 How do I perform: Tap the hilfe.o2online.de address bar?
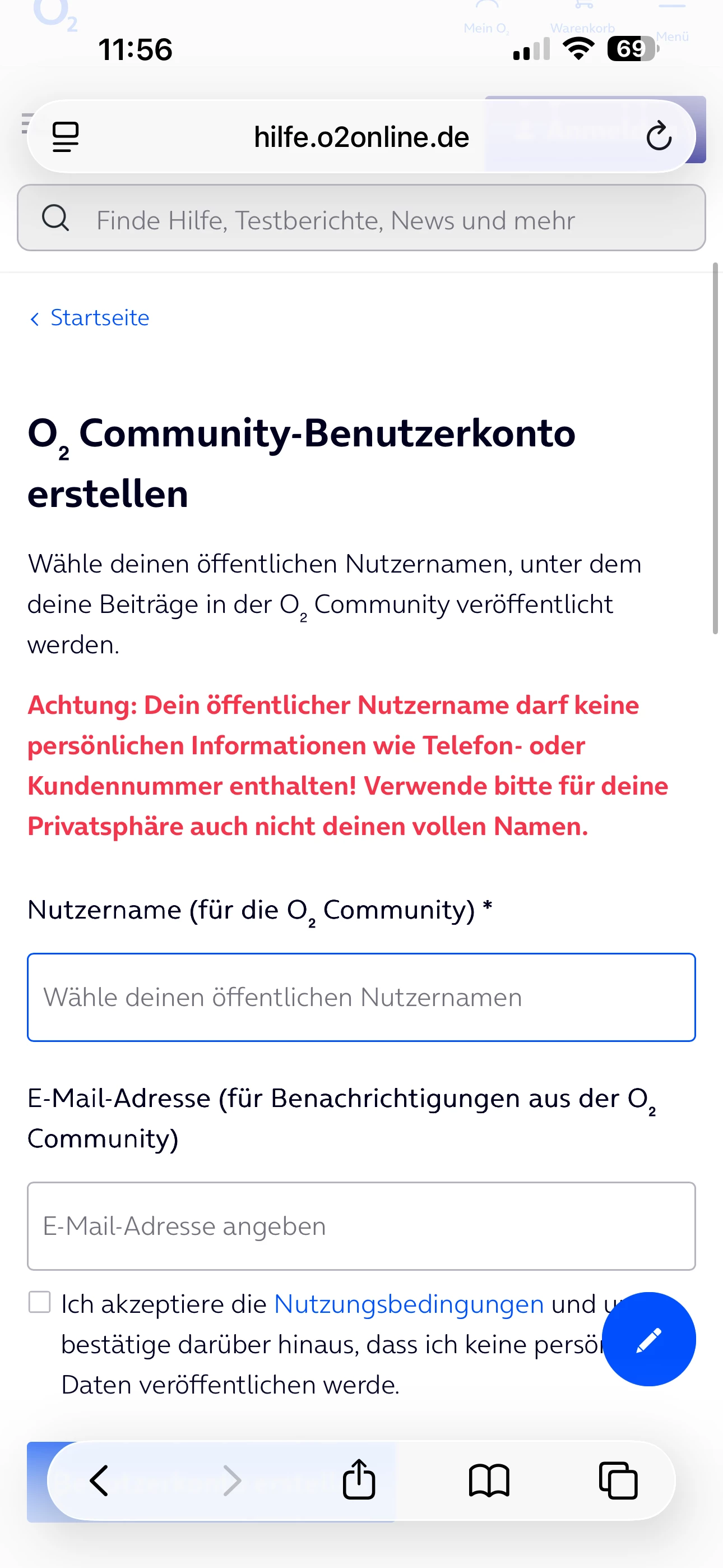tap(361, 137)
